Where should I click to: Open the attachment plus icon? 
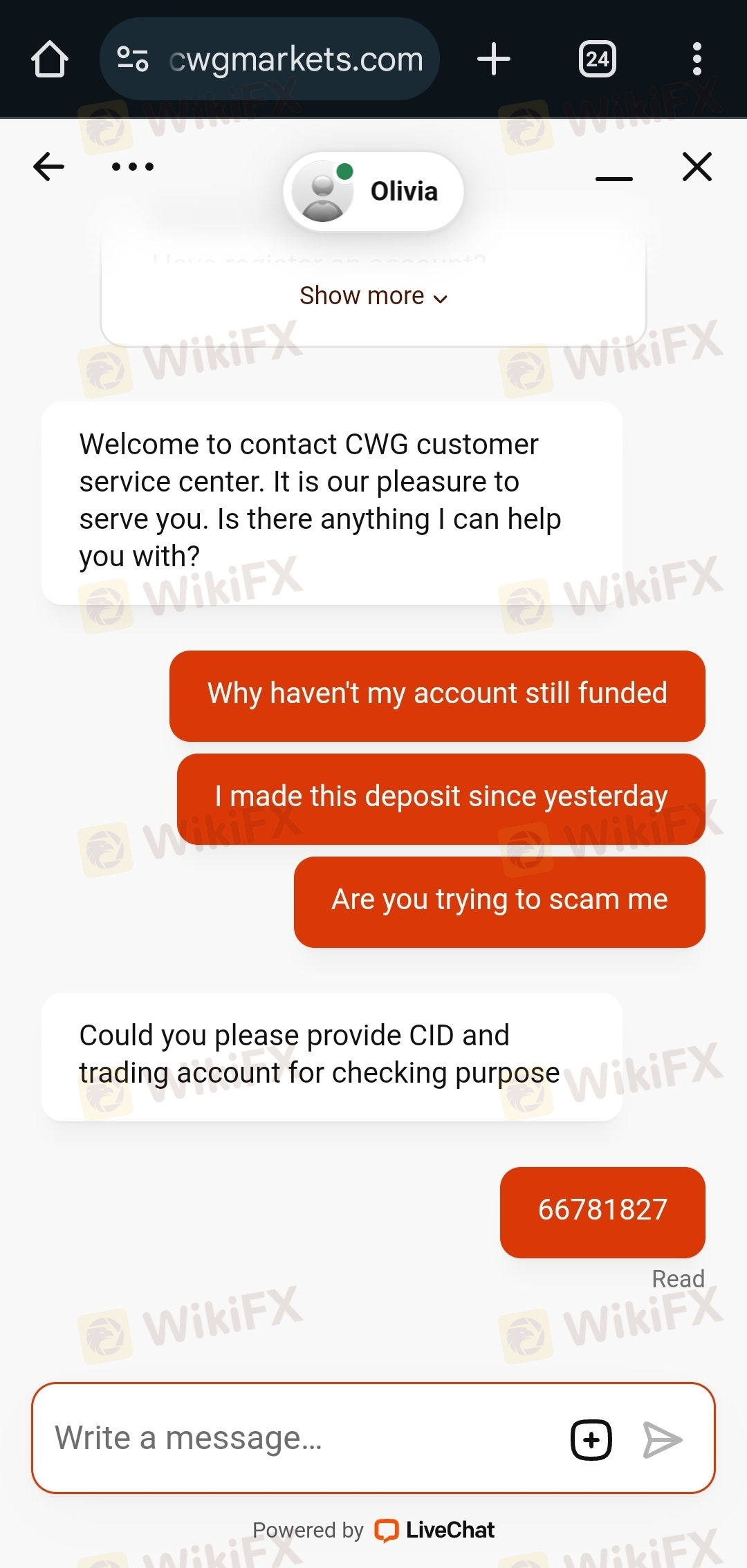591,1440
